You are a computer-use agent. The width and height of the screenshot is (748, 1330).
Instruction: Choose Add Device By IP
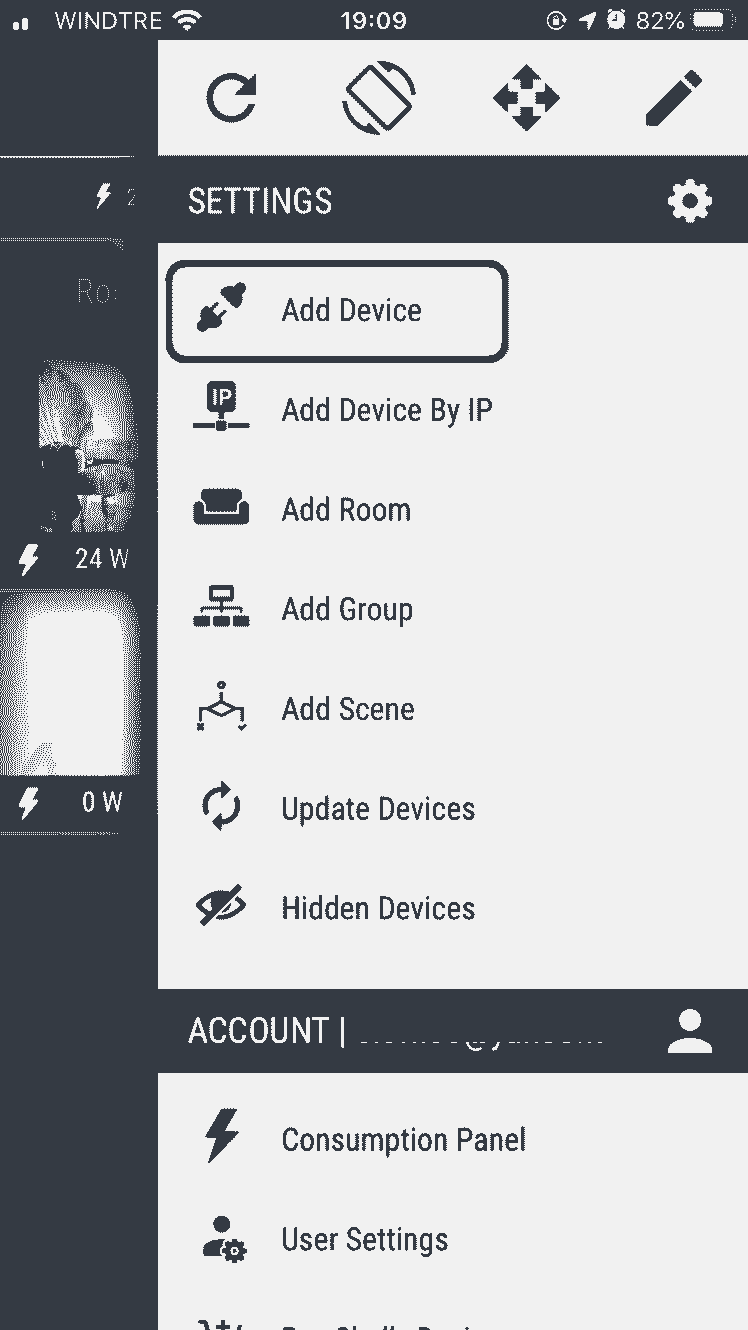pos(386,410)
